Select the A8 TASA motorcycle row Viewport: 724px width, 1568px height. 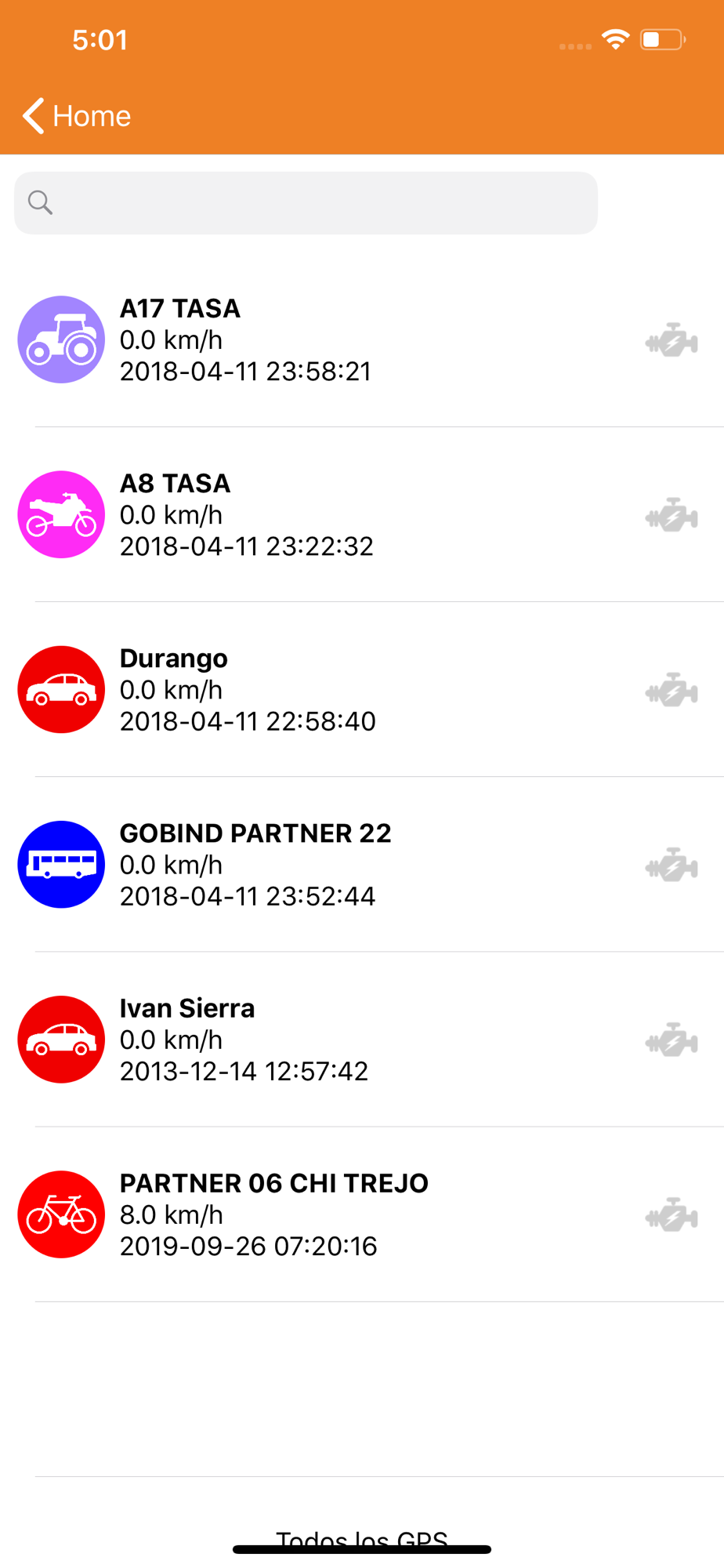pos(362,515)
